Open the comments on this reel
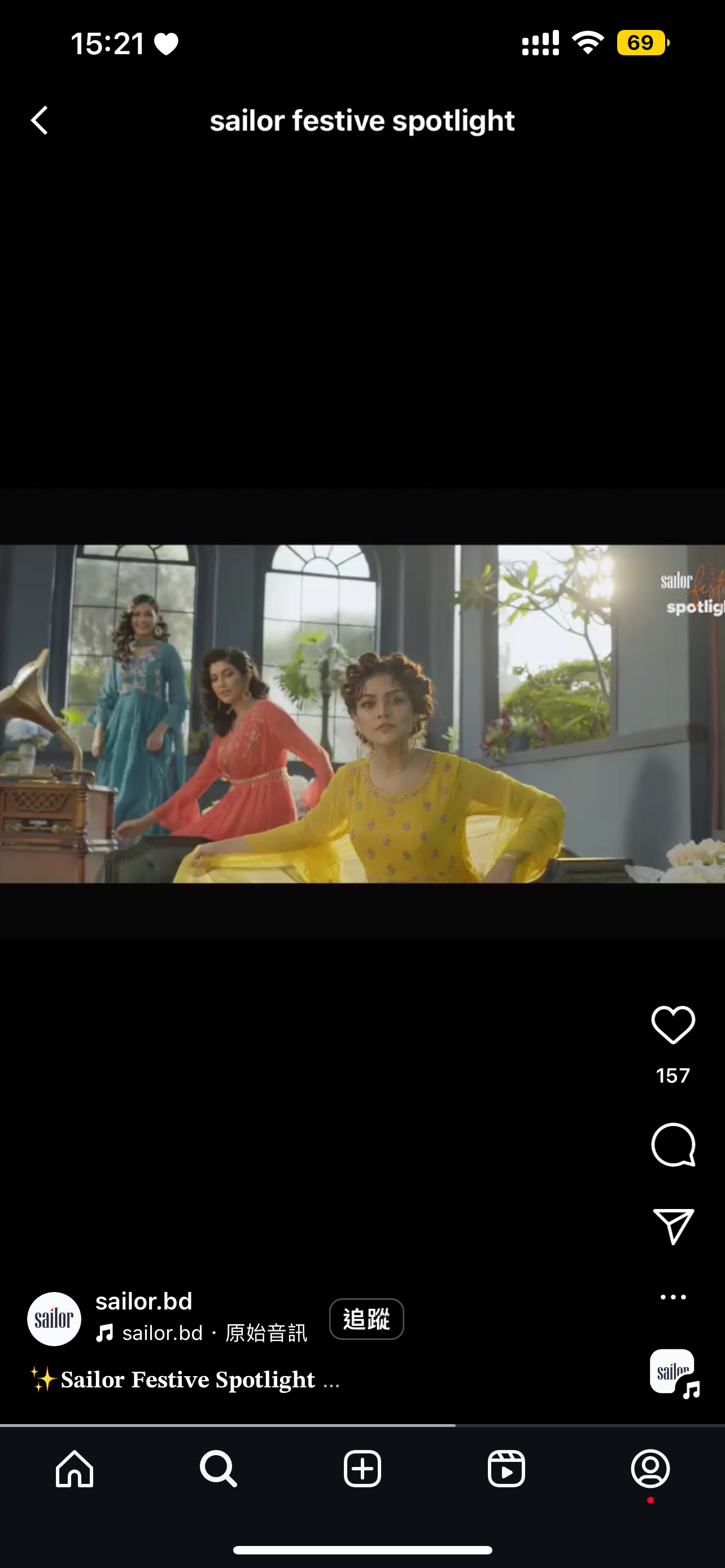 coord(672,1144)
